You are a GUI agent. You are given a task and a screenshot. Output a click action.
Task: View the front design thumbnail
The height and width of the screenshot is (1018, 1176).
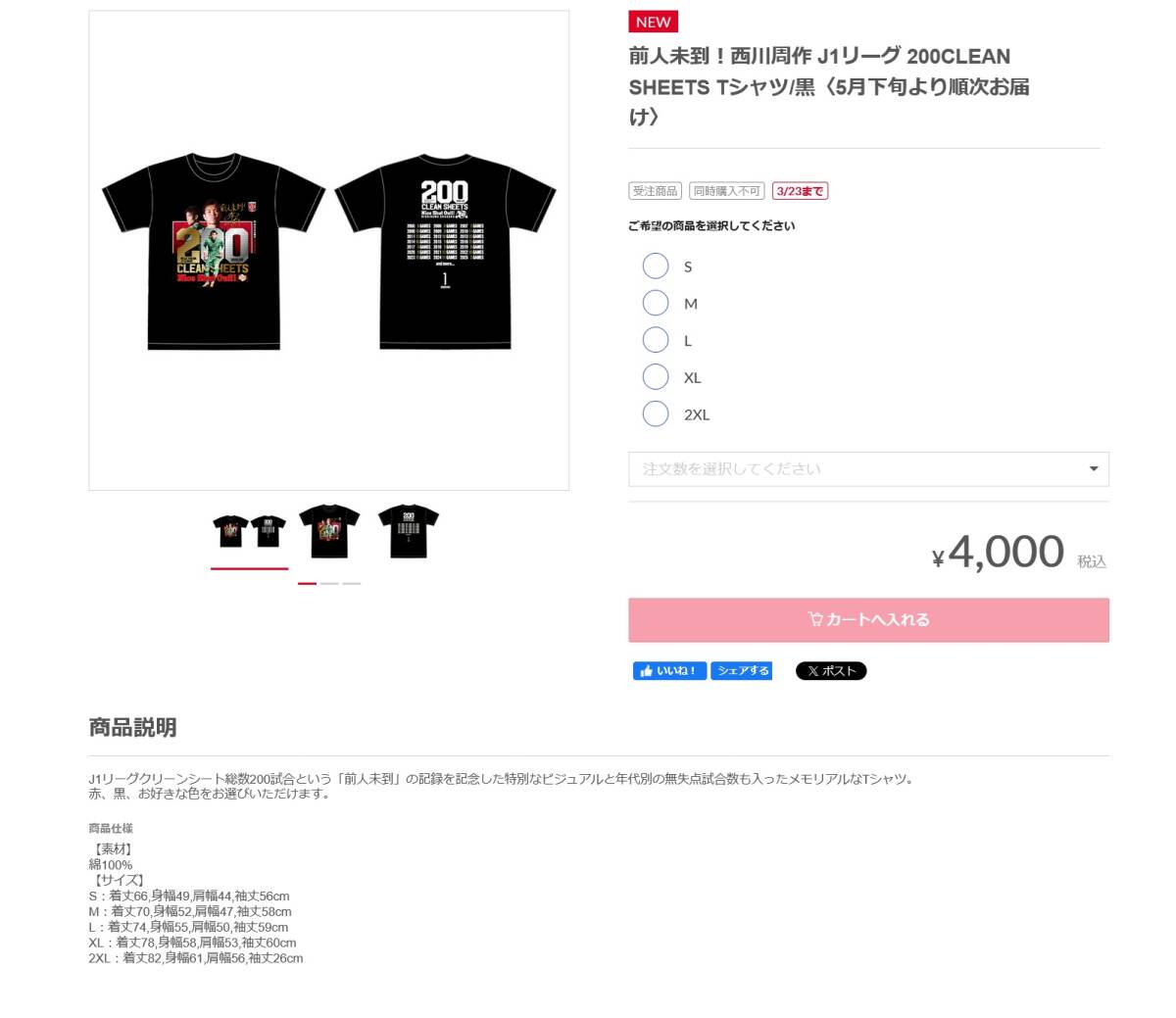329,532
